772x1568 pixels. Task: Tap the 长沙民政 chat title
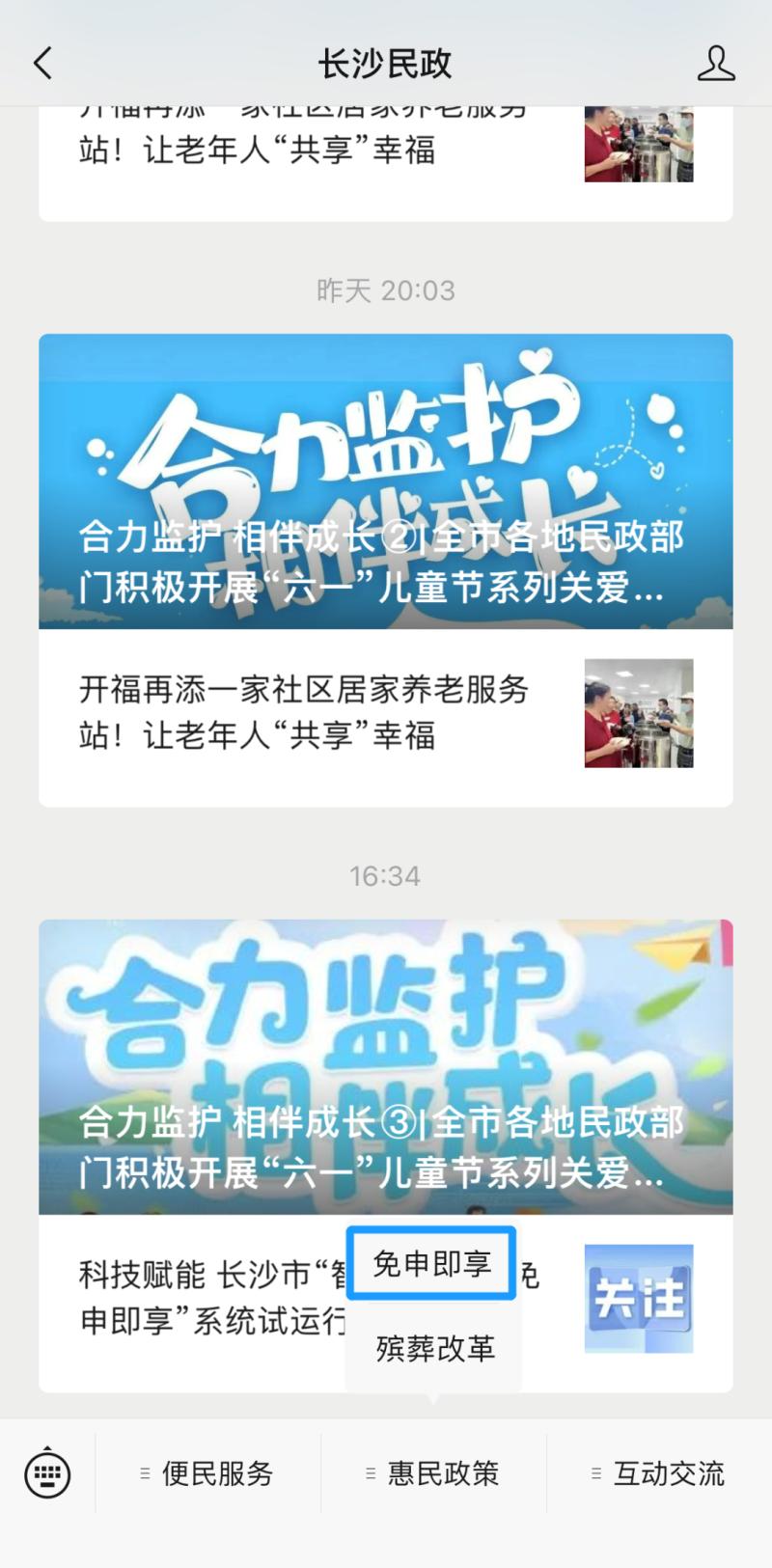(384, 61)
